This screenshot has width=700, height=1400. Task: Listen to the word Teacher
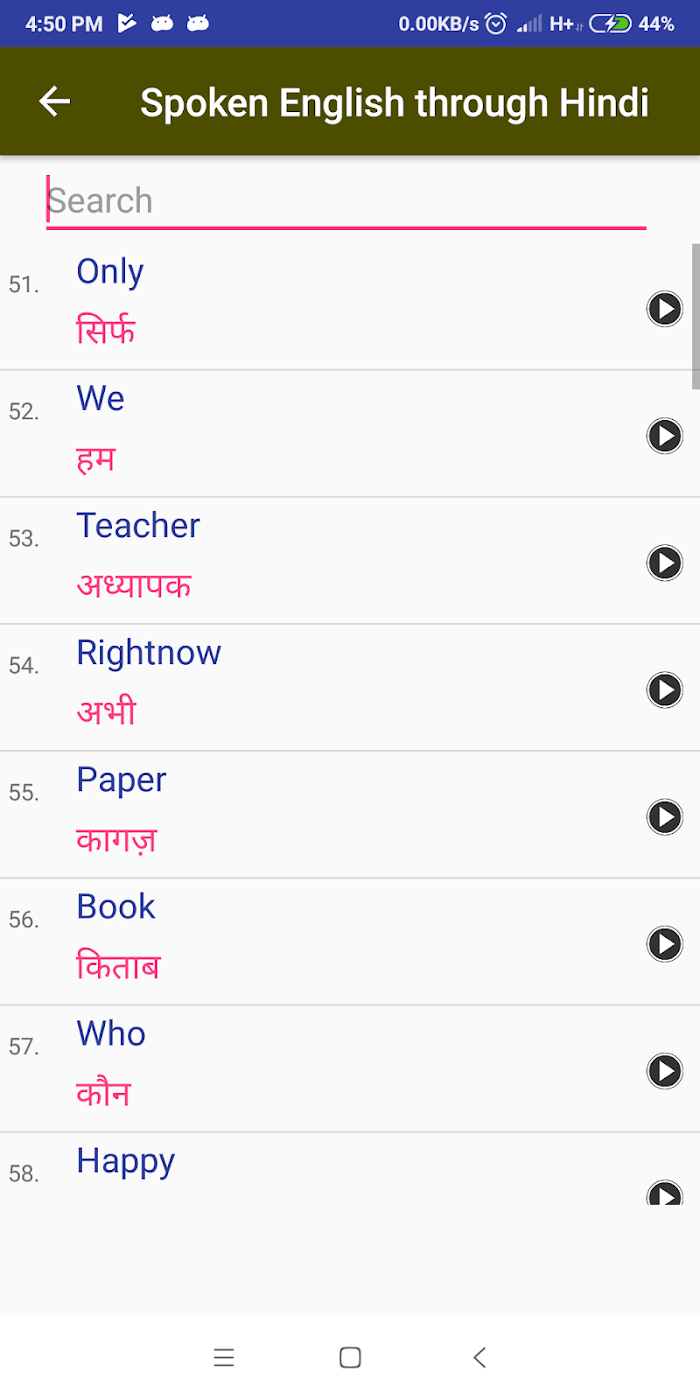pos(665,563)
